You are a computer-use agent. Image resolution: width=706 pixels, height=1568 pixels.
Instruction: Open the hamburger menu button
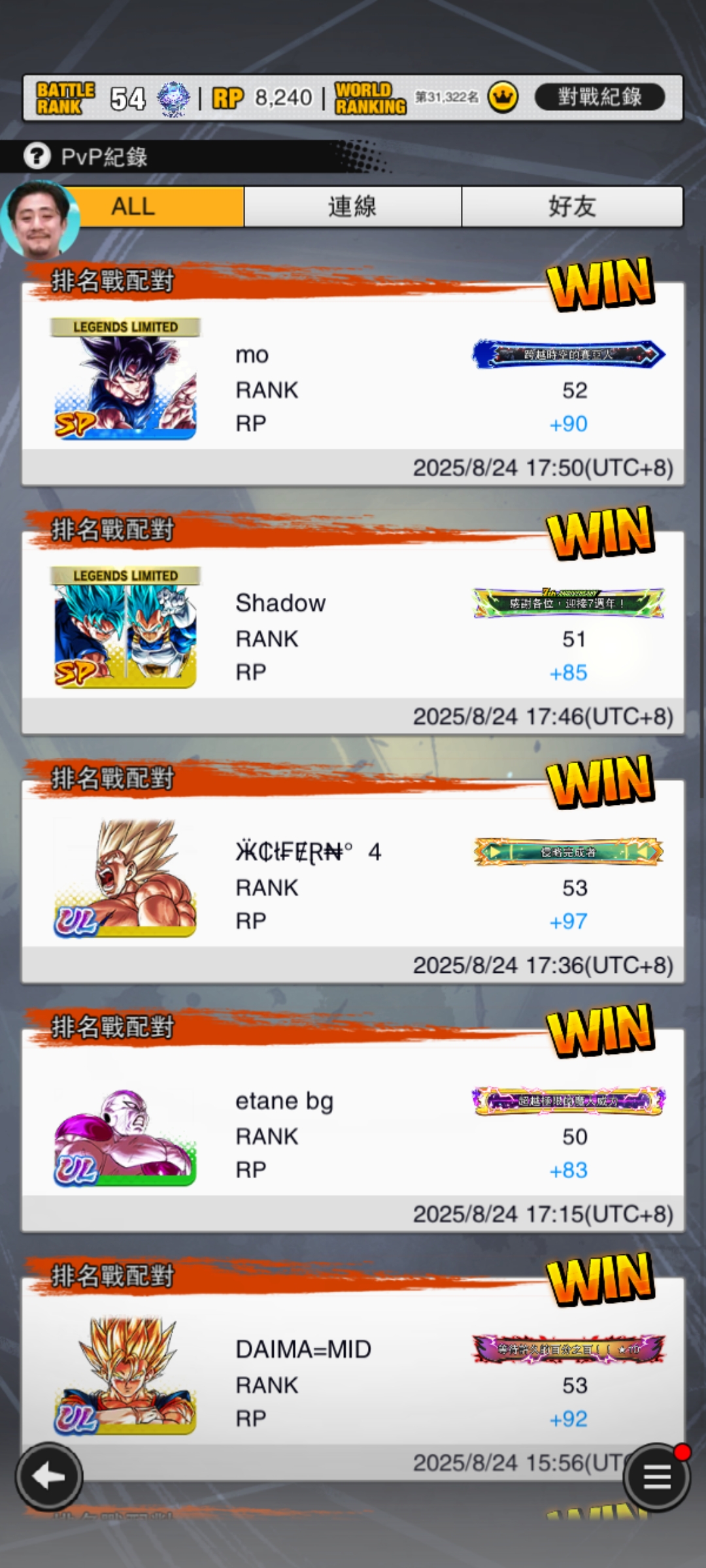(656, 1477)
